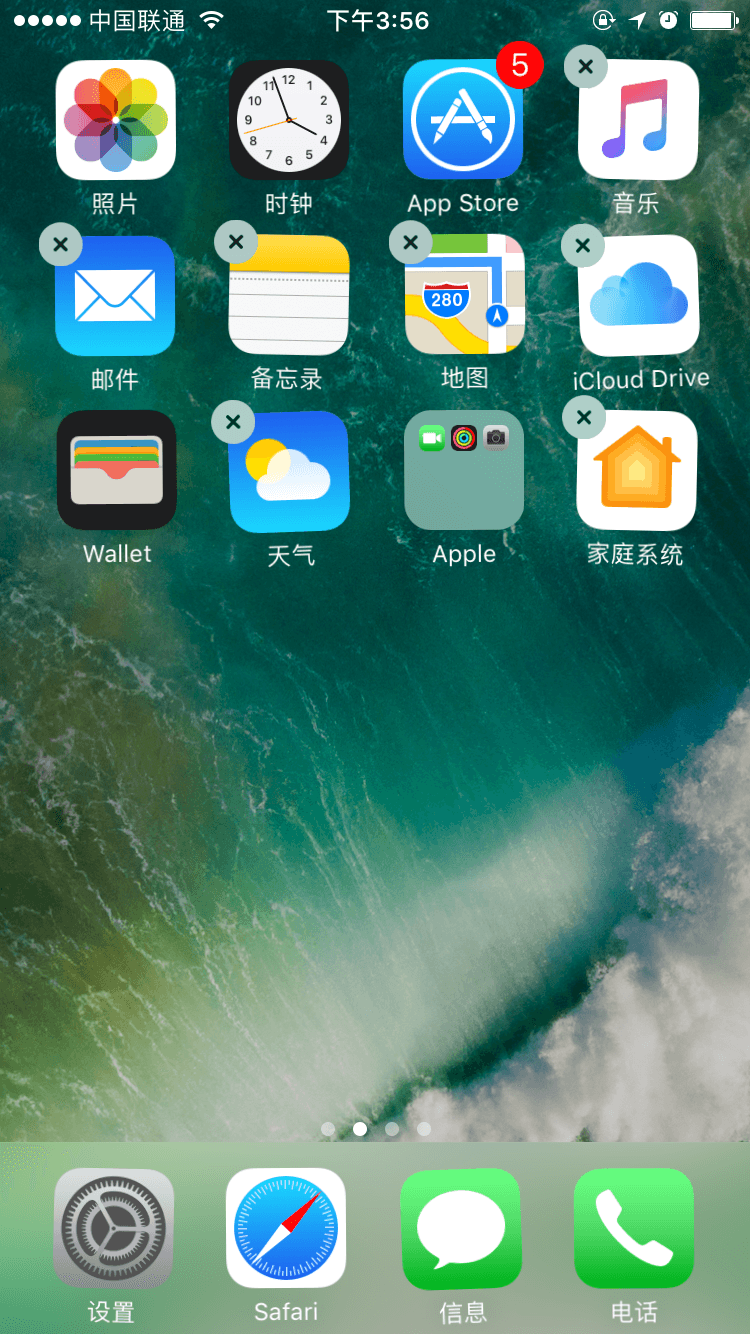750x1334 pixels.
Task: Open the 时钟 (Clock) app
Action: coord(289,120)
